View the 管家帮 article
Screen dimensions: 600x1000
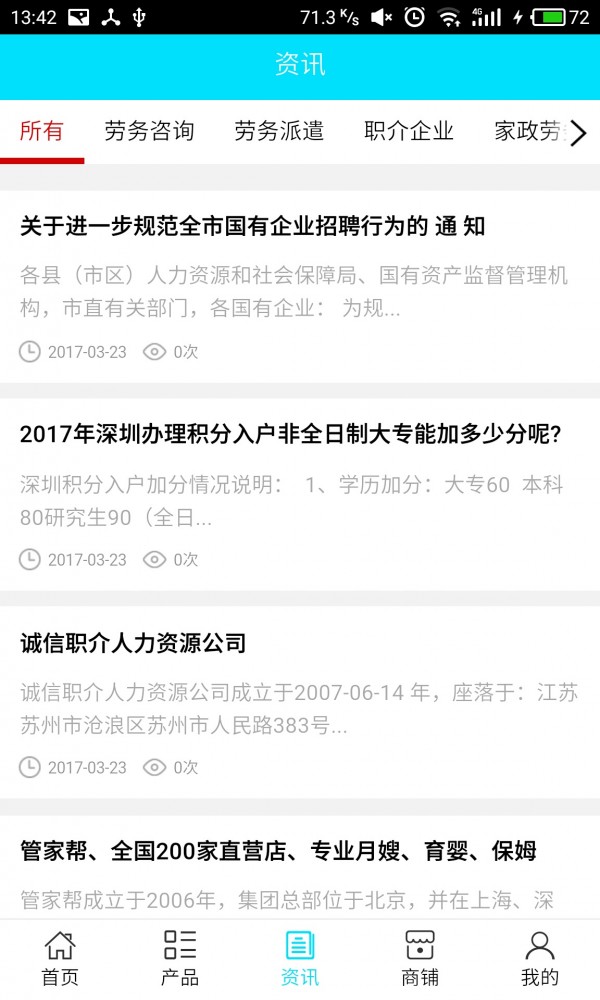click(278, 851)
